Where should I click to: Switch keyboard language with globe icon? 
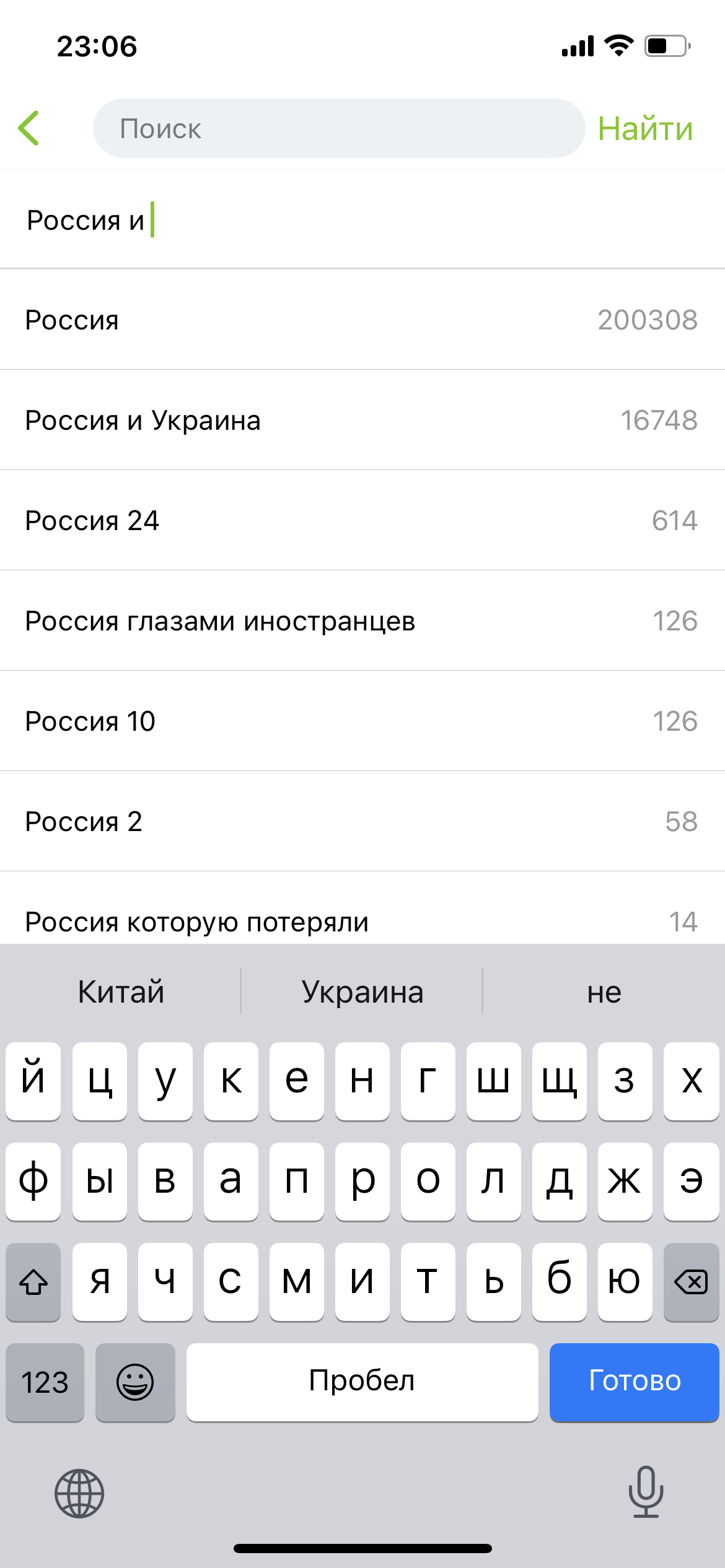79,1494
